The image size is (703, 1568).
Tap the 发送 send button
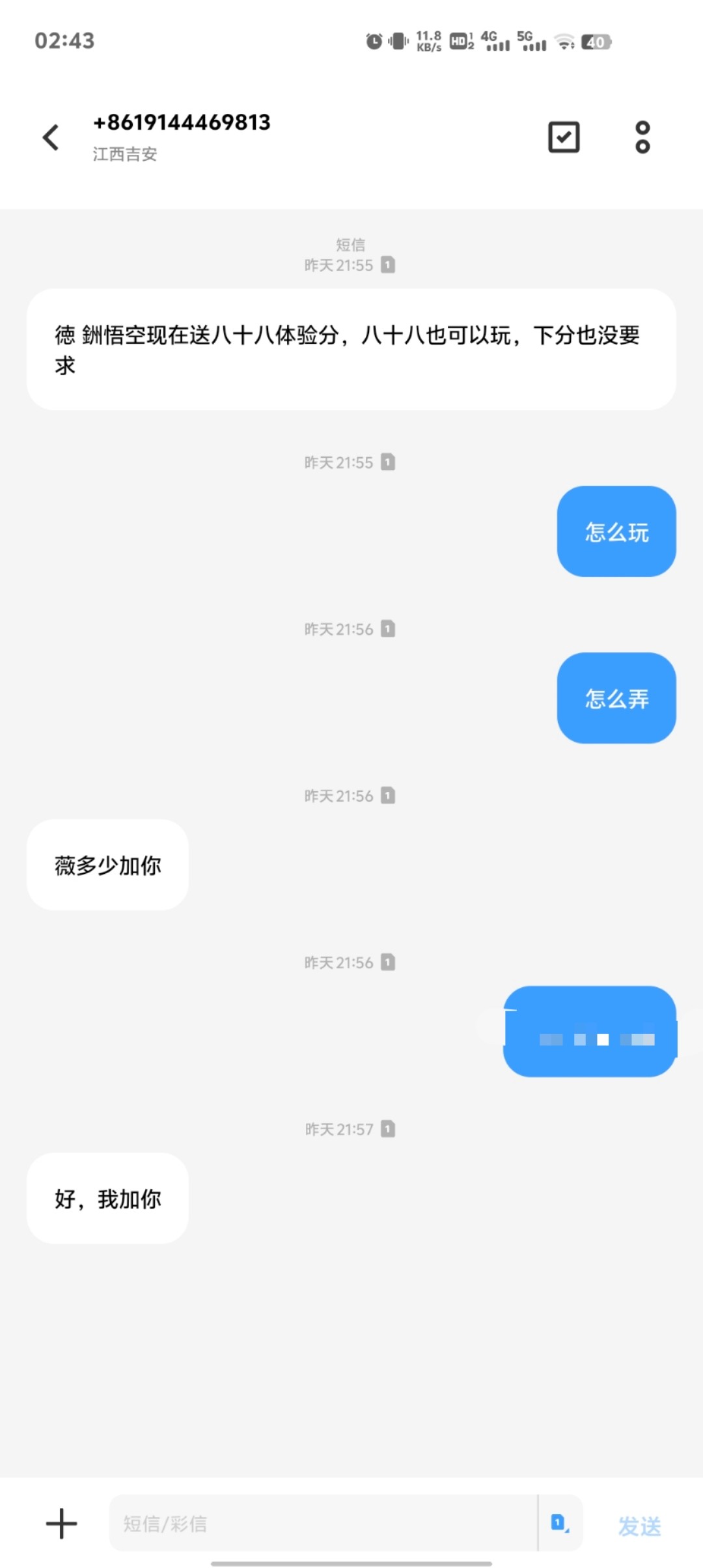pyautogui.click(x=639, y=1525)
